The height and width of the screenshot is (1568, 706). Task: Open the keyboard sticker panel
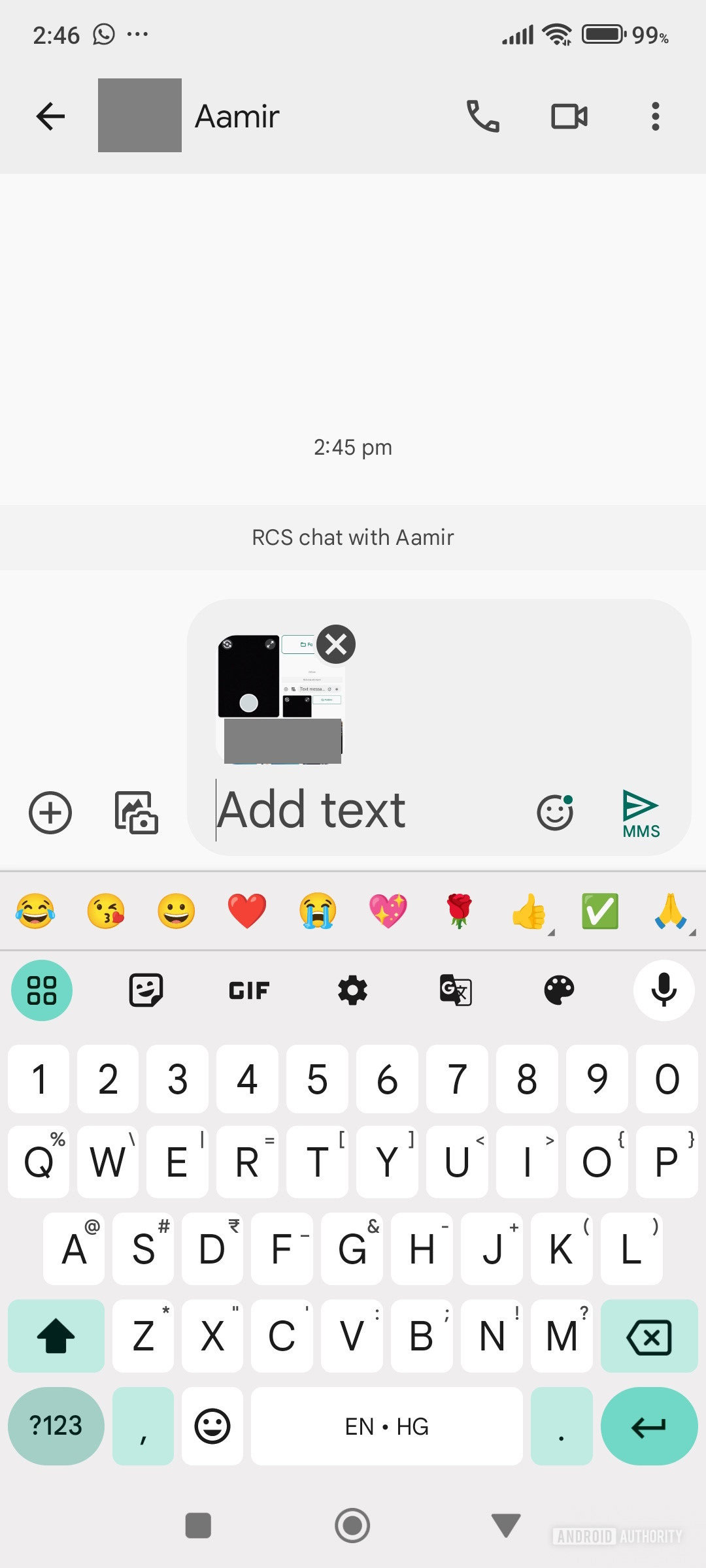click(x=146, y=990)
